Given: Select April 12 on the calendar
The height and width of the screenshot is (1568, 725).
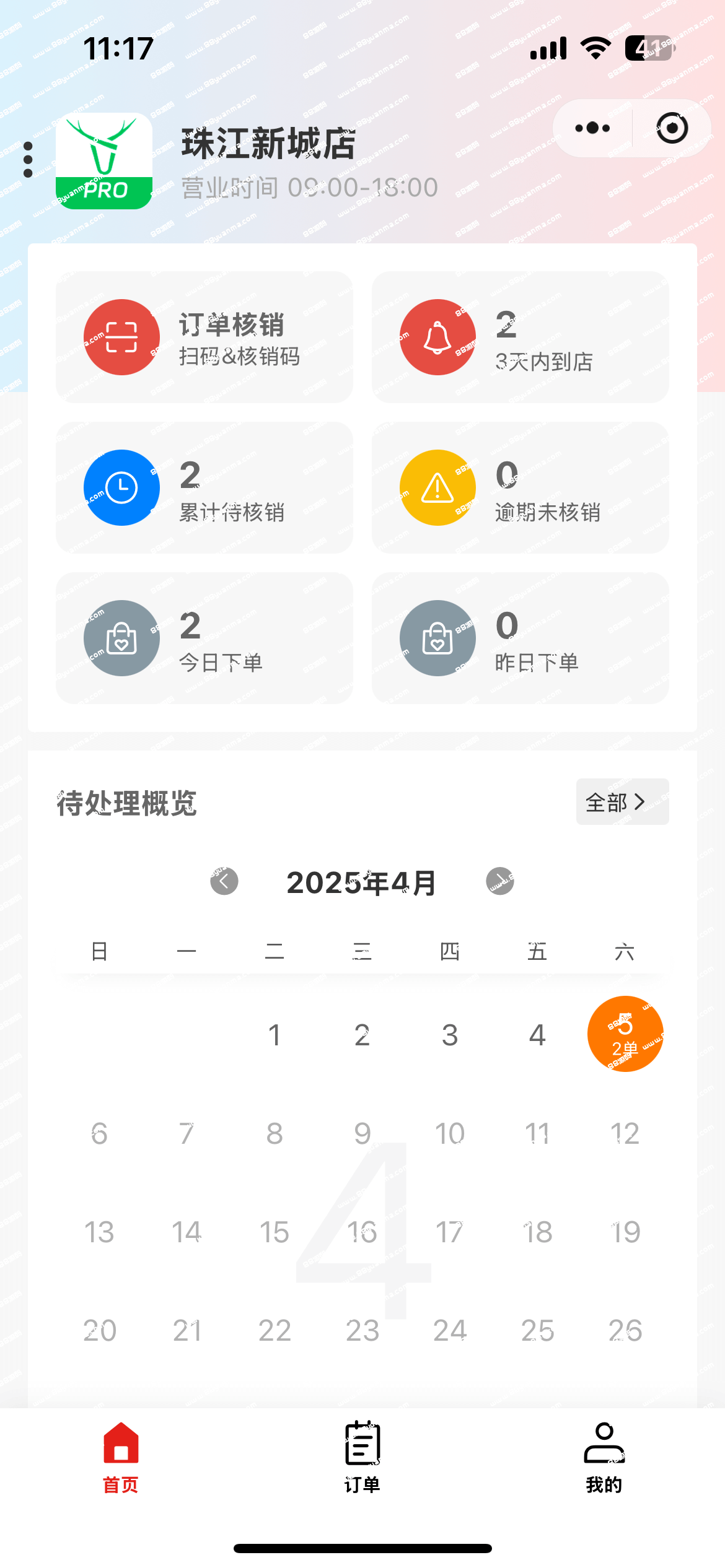Looking at the screenshot, I should click(x=625, y=1133).
